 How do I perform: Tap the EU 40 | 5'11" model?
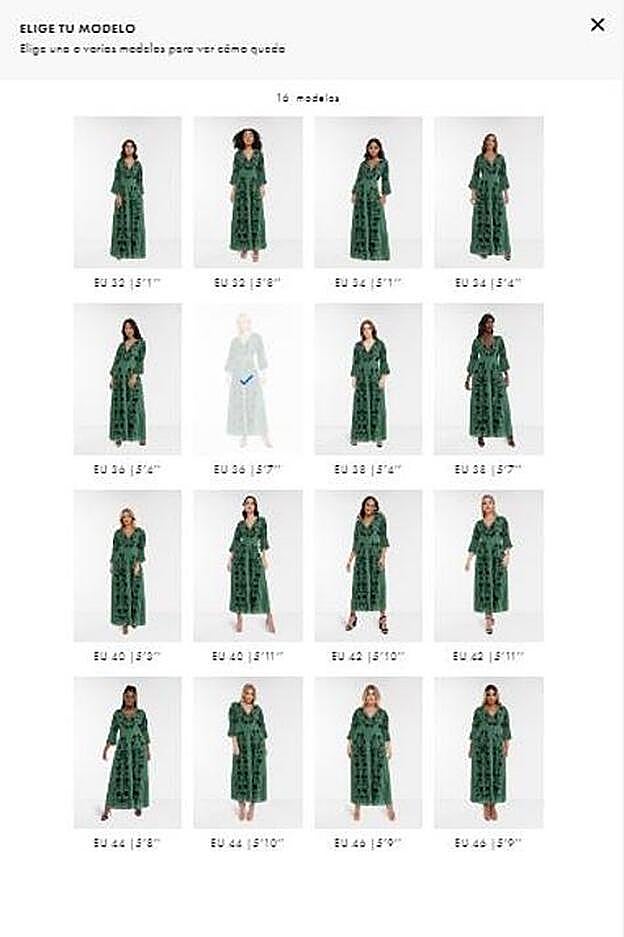(x=248, y=566)
